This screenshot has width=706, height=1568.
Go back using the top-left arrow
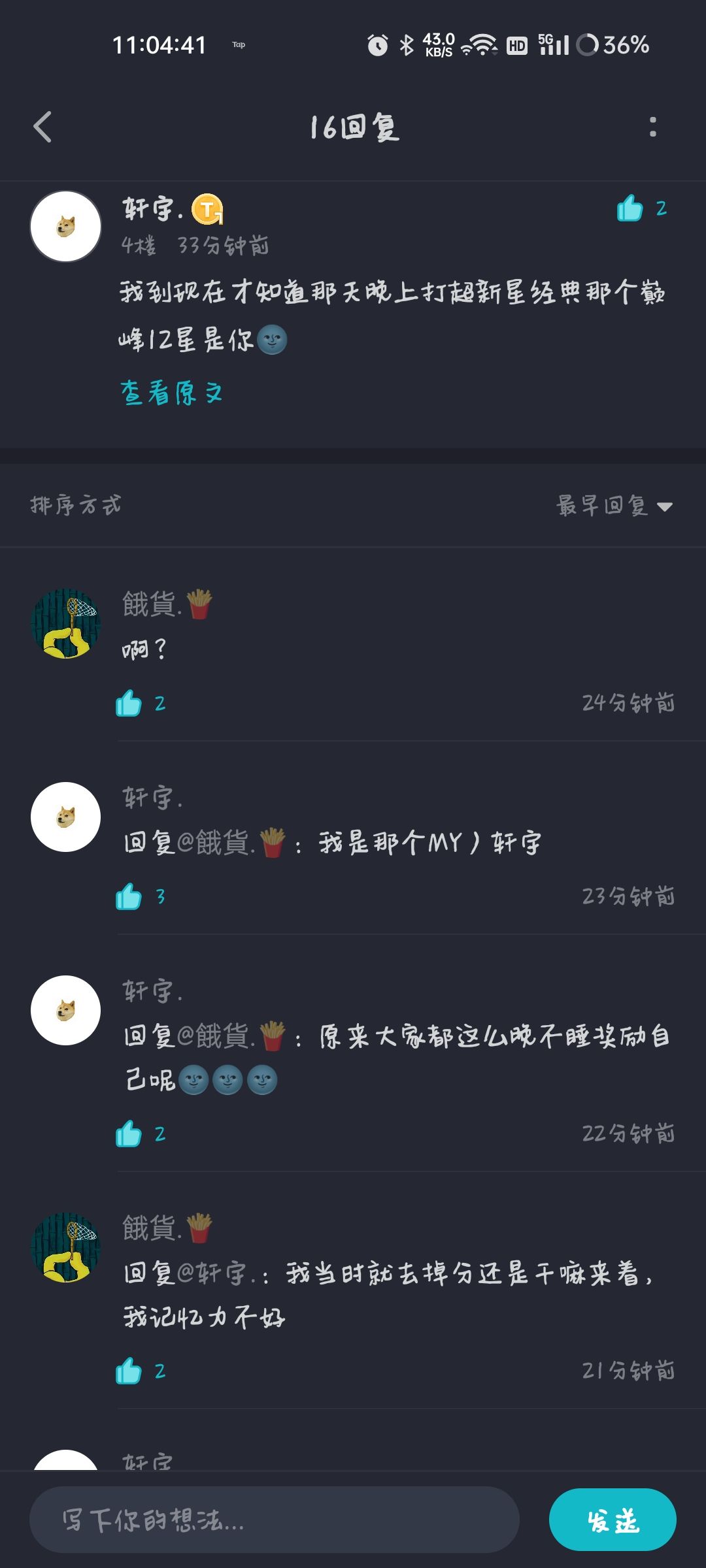(x=42, y=127)
